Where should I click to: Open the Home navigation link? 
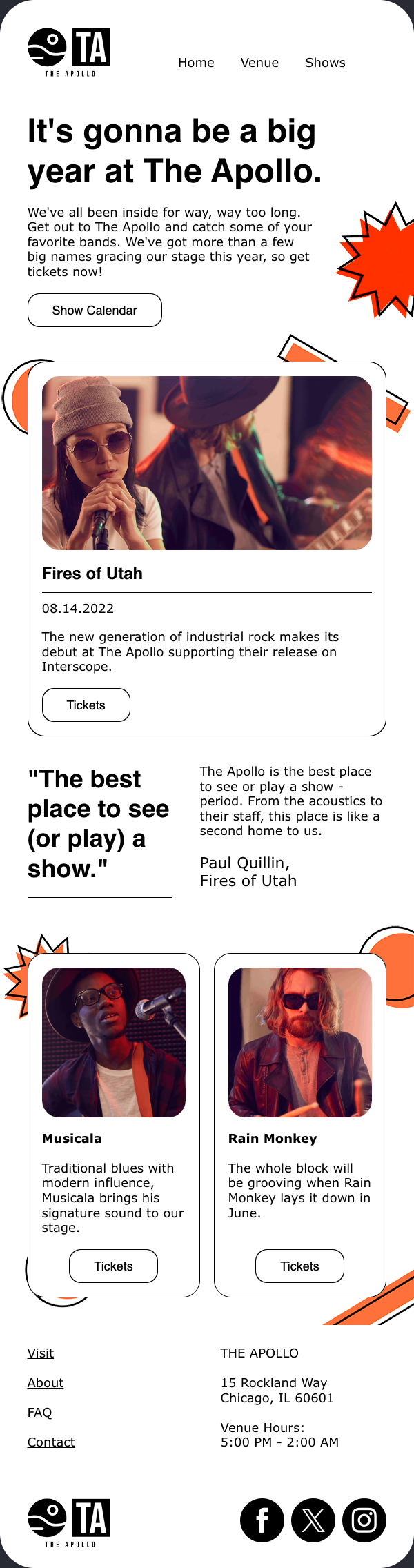(196, 63)
